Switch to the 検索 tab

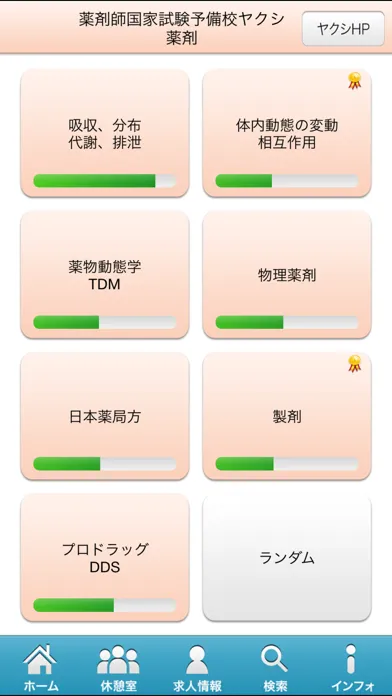(x=275, y=667)
